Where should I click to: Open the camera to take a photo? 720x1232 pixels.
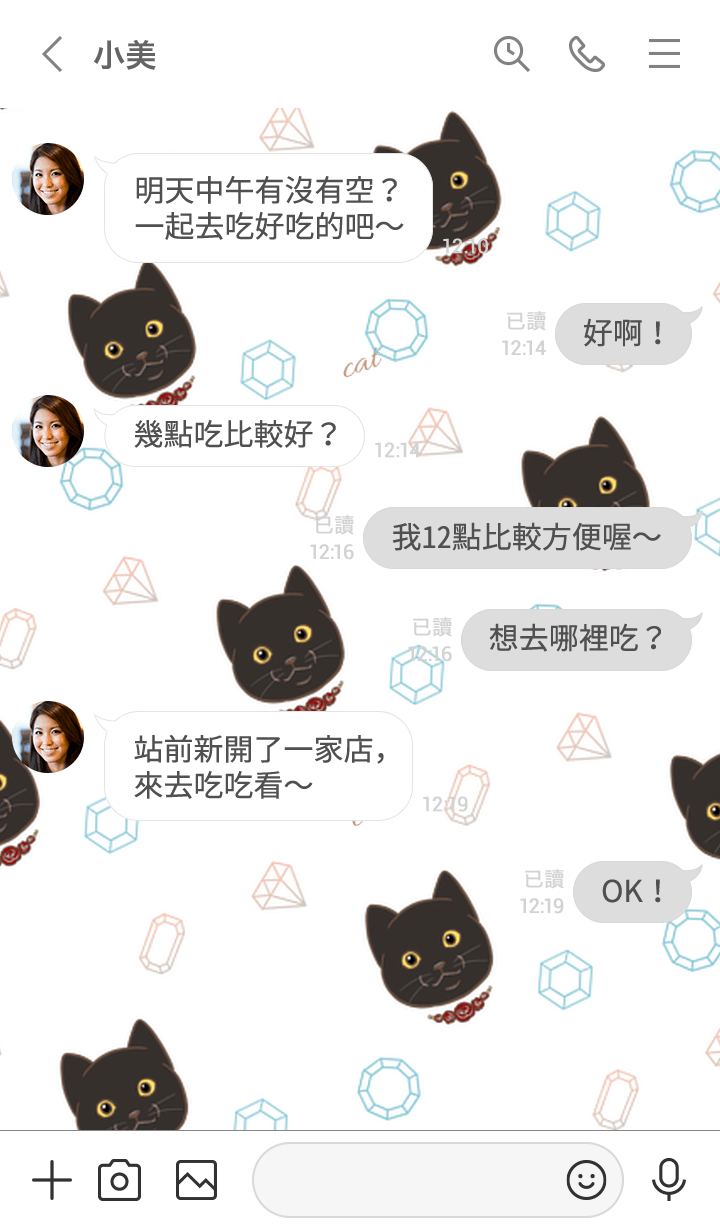[119, 1181]
